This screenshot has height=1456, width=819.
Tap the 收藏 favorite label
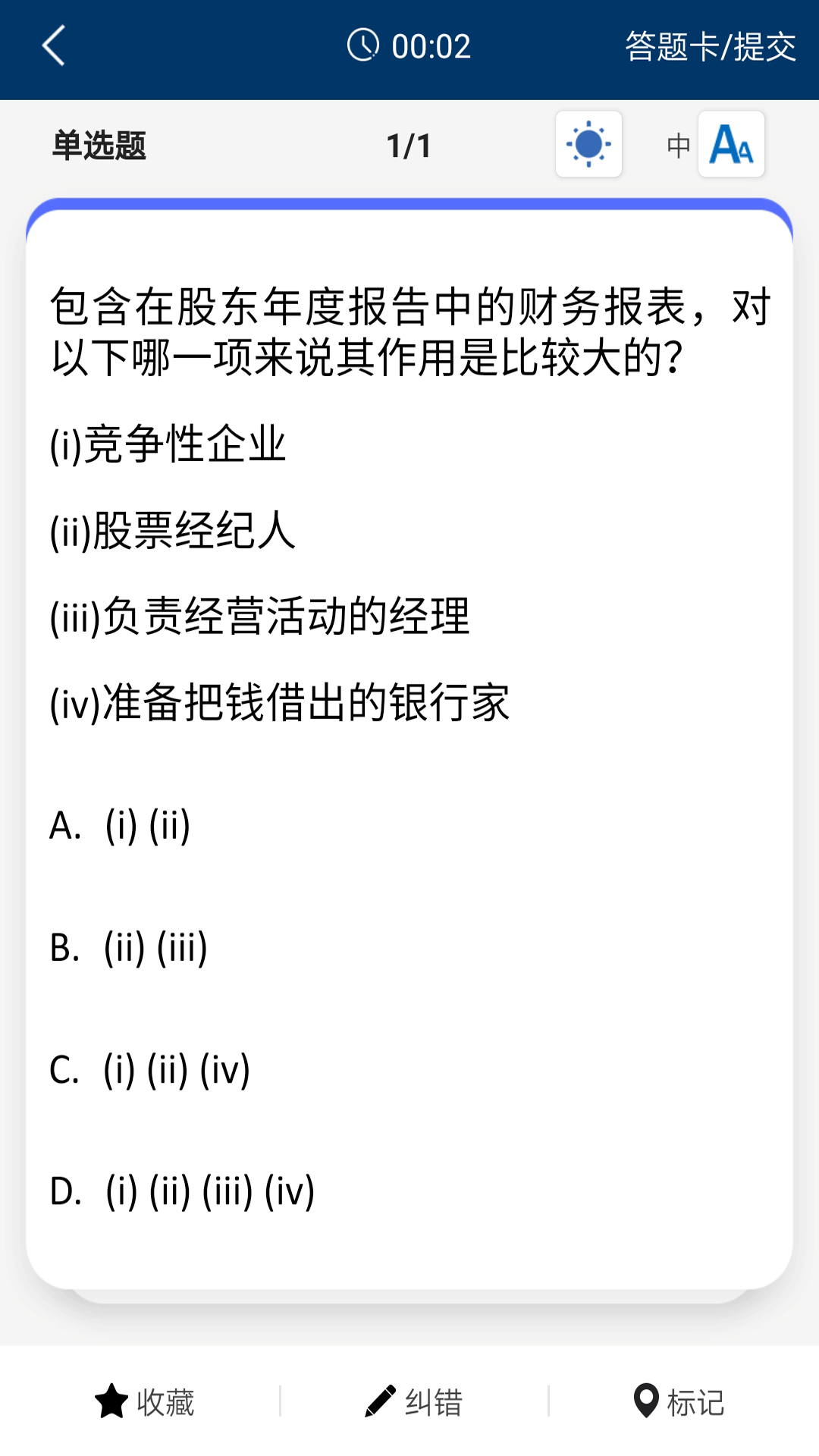point(167,1404)
